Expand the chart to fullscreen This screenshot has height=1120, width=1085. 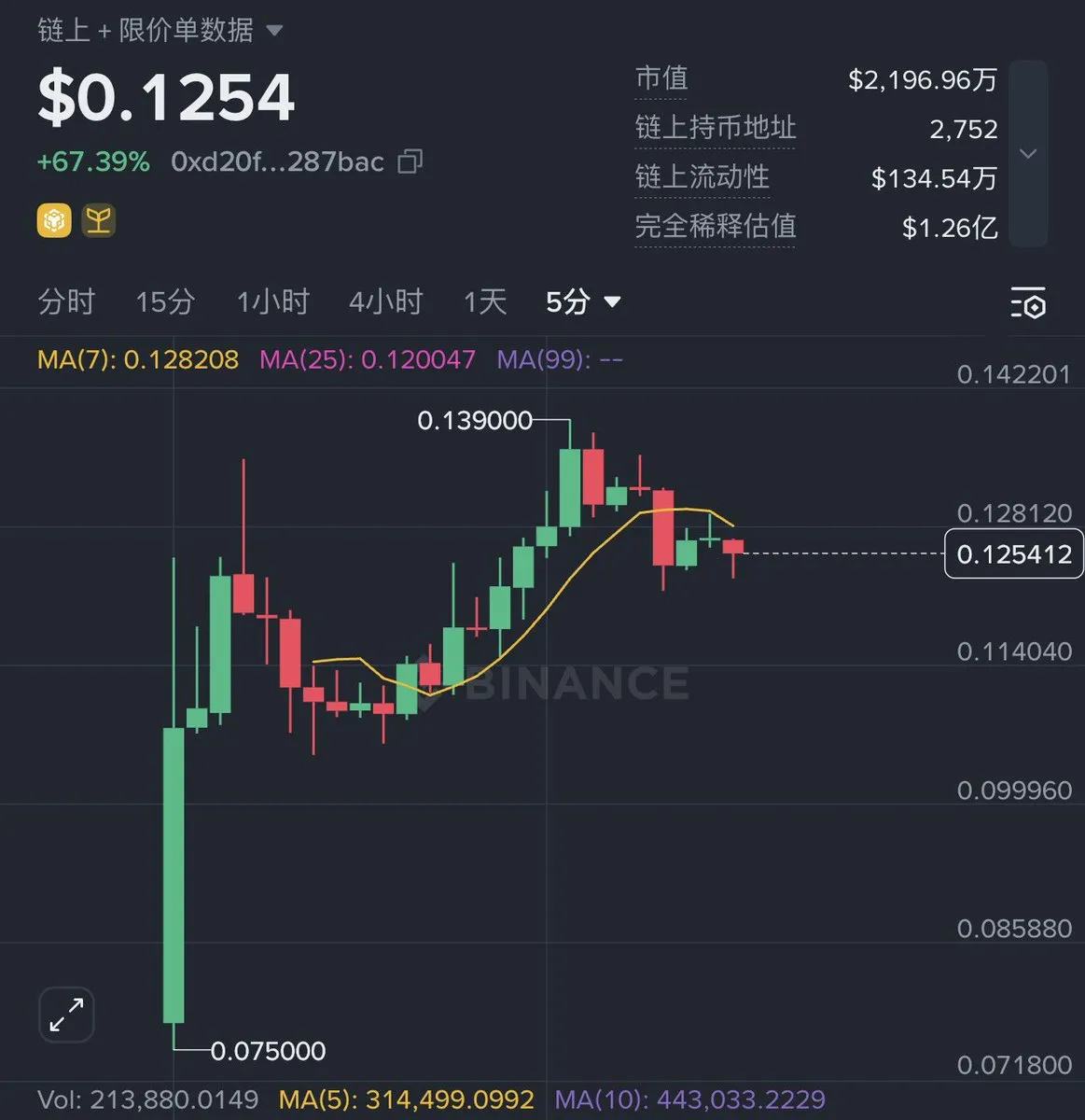(x=66, y=1015)
